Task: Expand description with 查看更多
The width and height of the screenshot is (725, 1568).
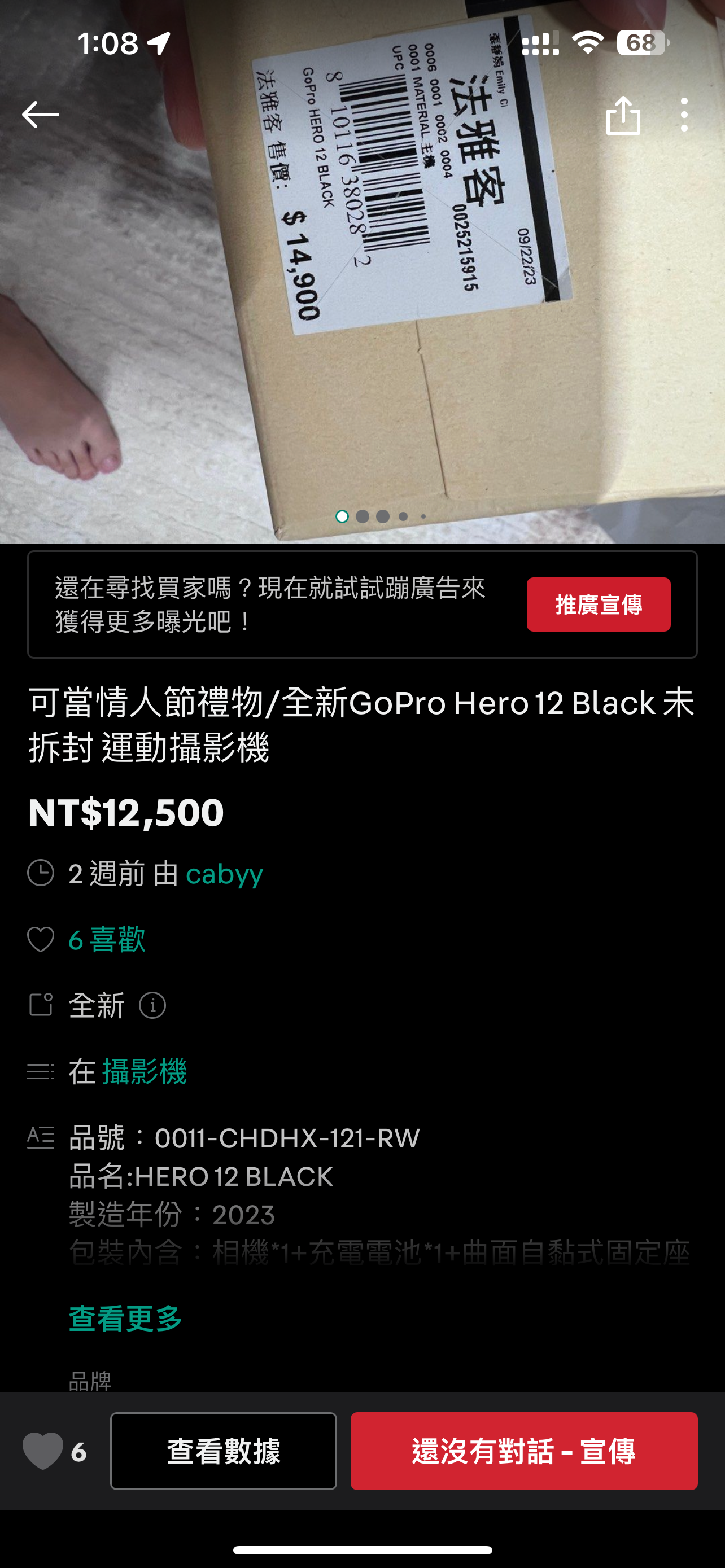Action: tap(125, 1319)
